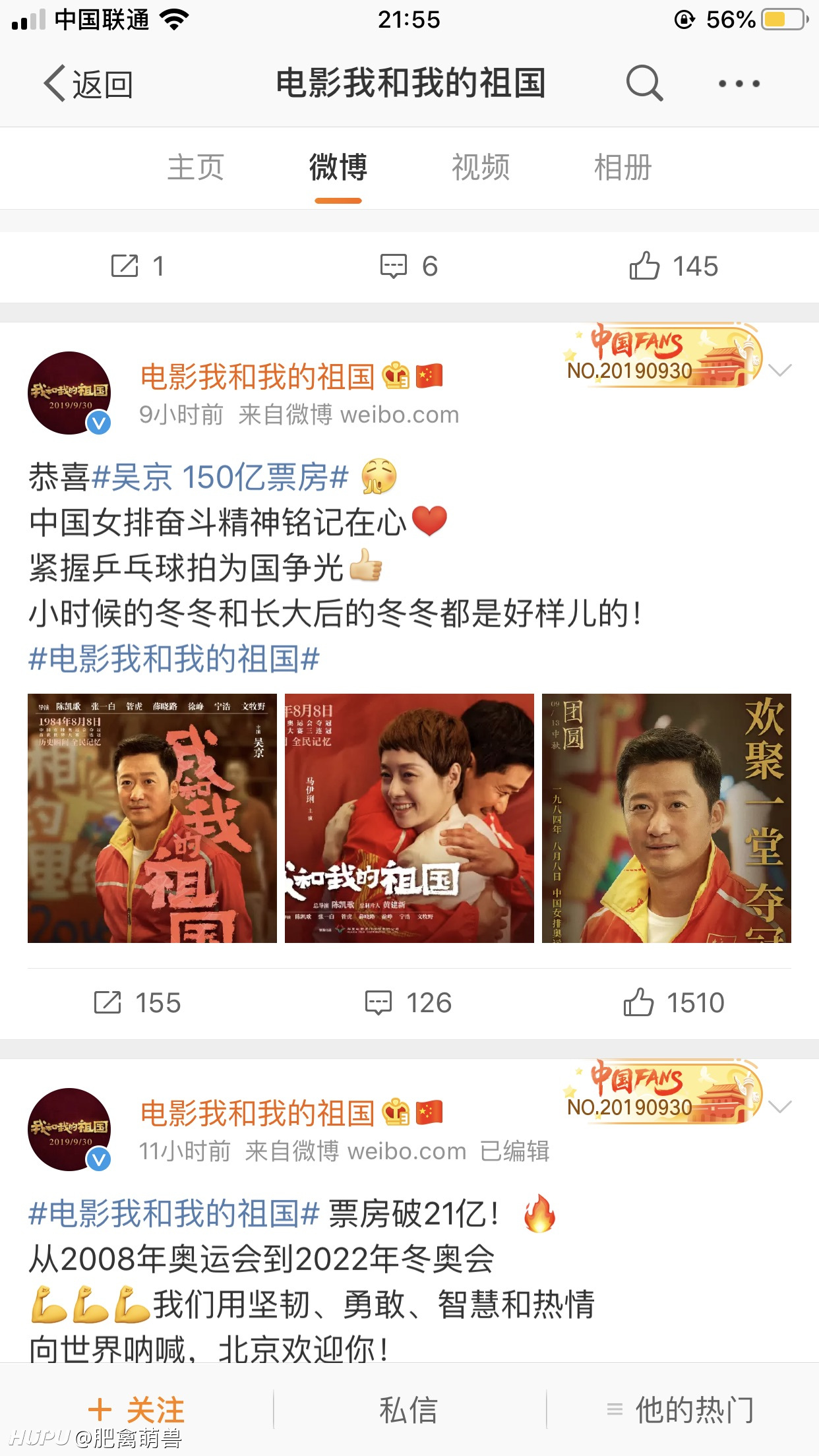Send a private message via 私信
The height and width of the screenshot is (1456, 819).
click(409, 1410)
